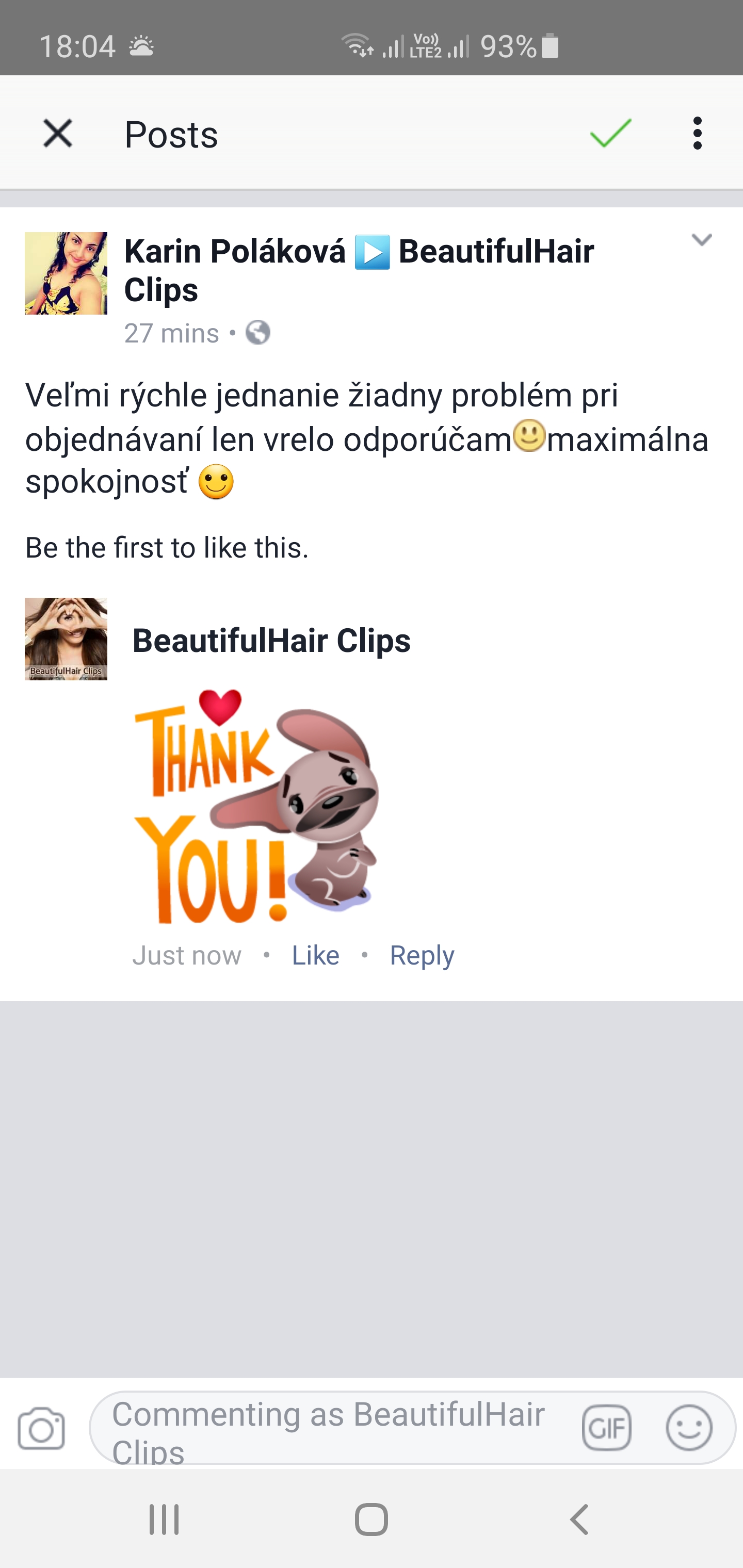Image resolution: width=743 pixels, height=1568 pixels.
Task: Open recent apps from navigation bar
Action: [165, 1520]
